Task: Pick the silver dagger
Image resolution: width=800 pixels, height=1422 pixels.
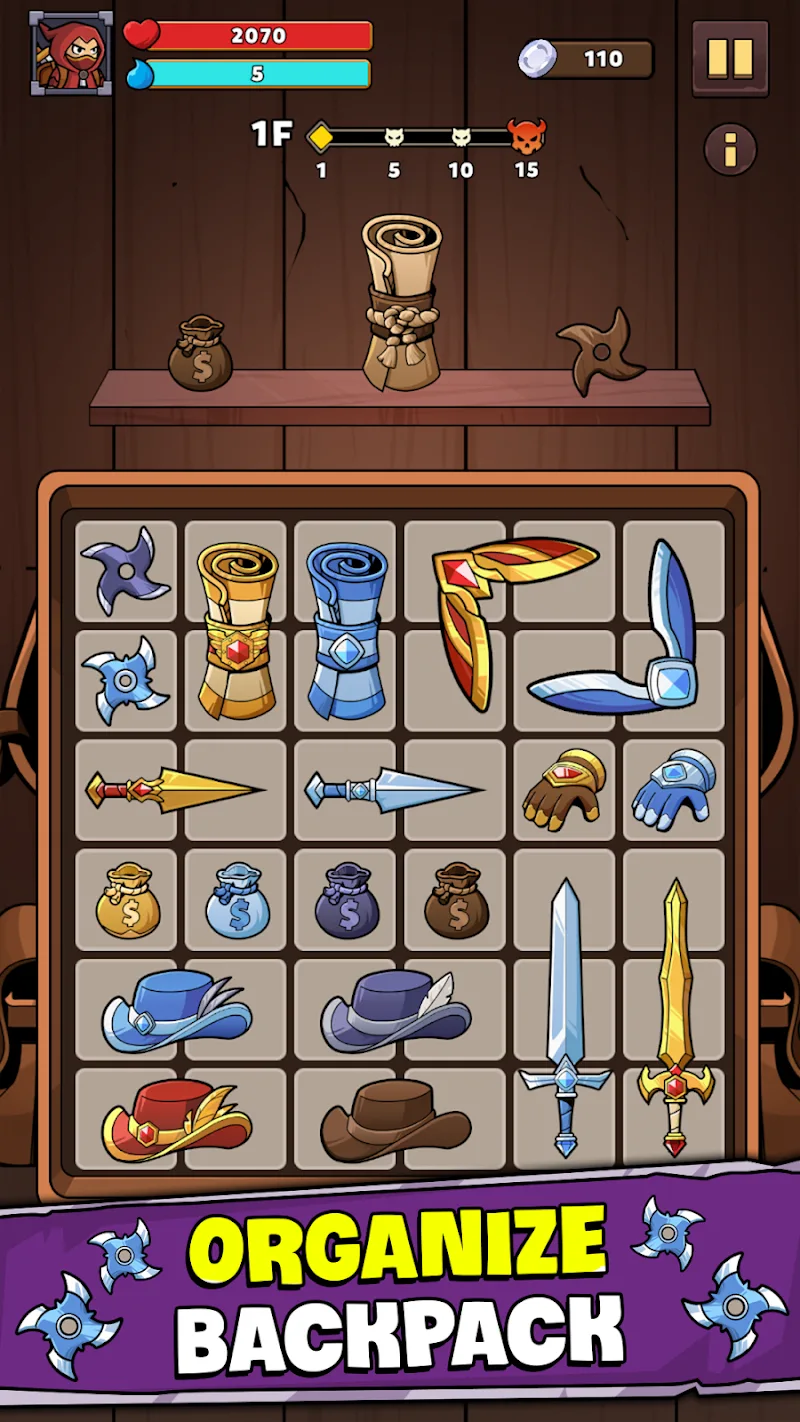Action: [395, 790]
